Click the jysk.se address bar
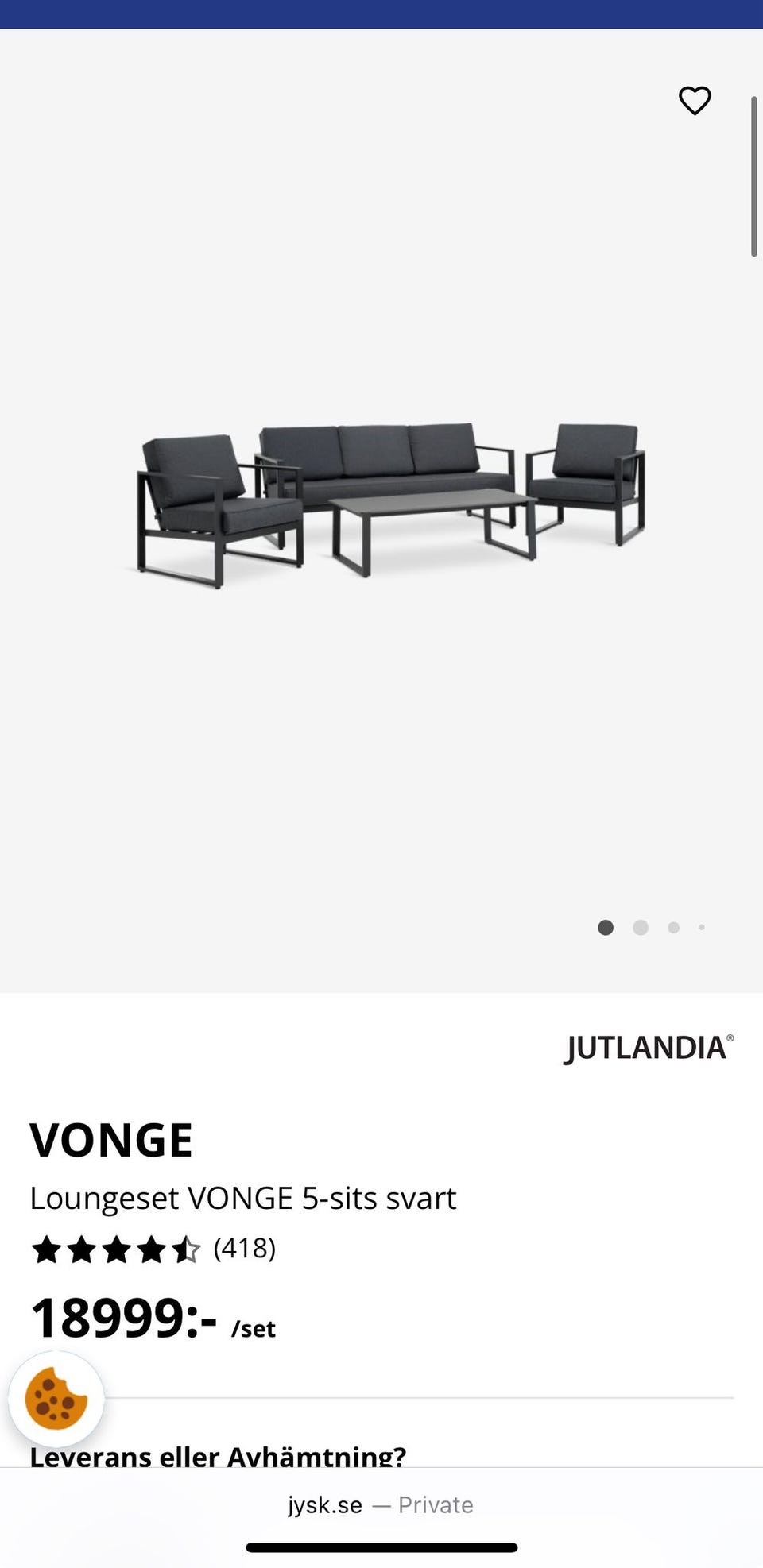 coord(324,1504)
